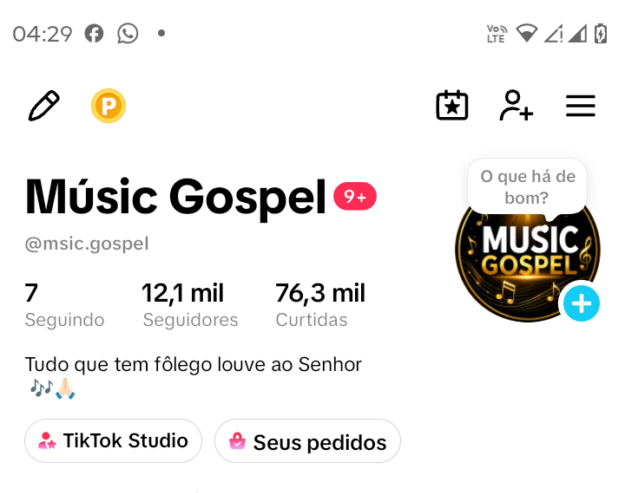This screenshot has width=624, height=493.
Task: Open Seus pedidos
Action: coord(308,441)
